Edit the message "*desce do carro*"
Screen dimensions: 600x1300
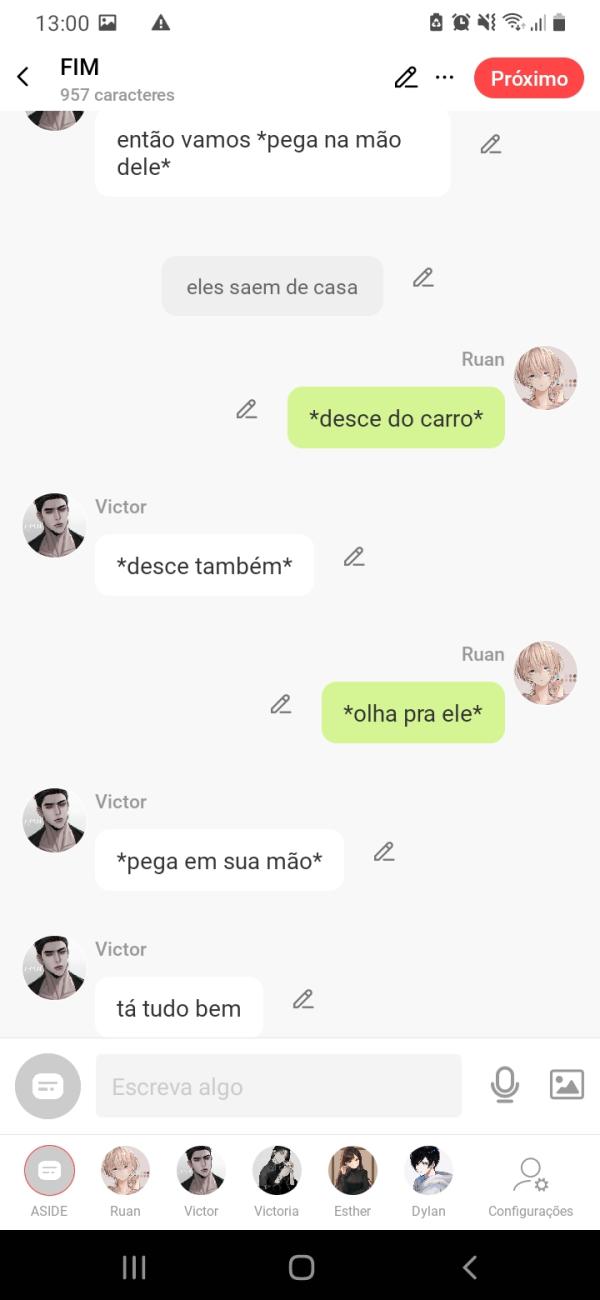247,409
